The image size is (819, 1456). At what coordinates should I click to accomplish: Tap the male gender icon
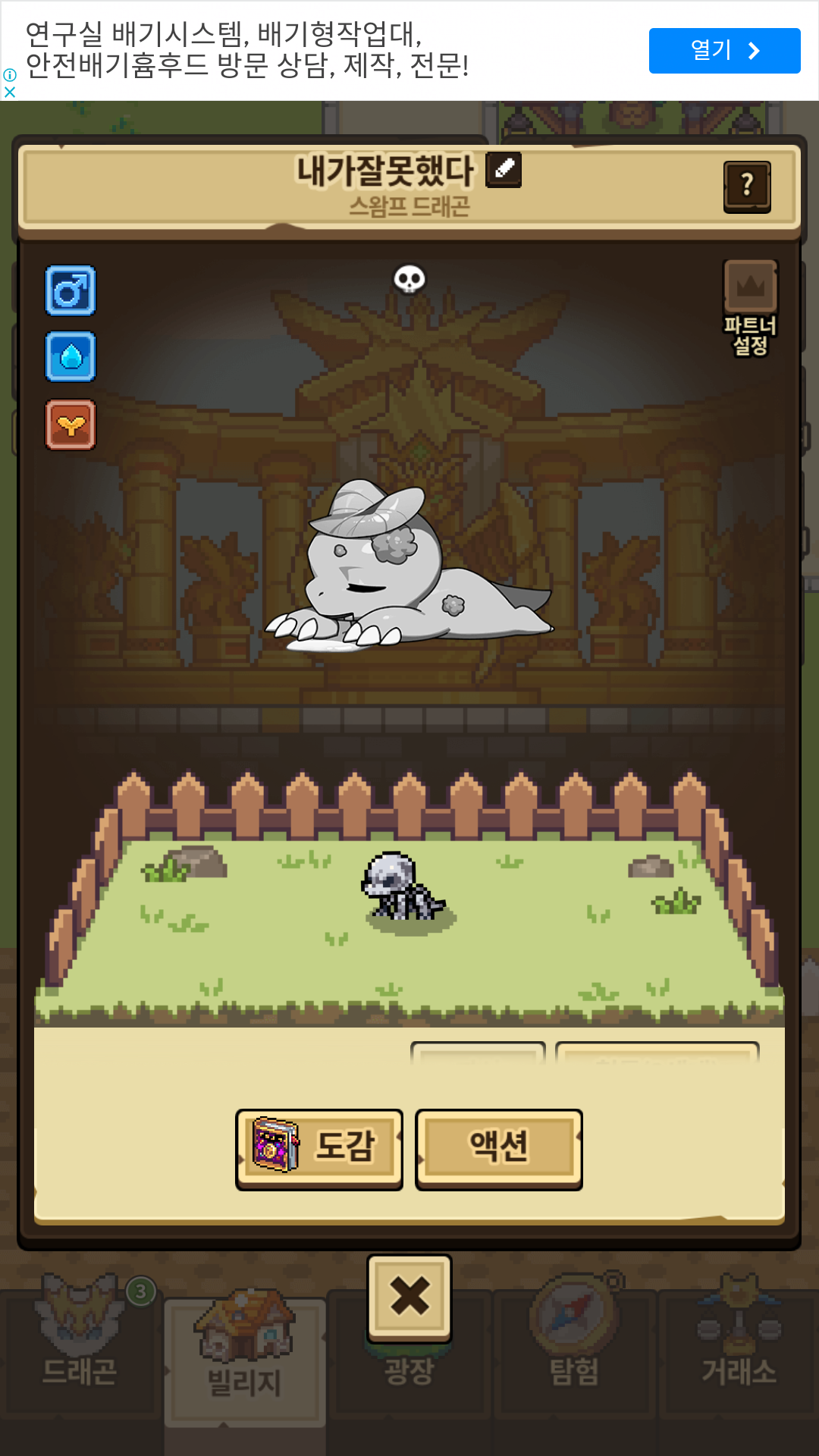pyautogui.click(x=71, y=290)
